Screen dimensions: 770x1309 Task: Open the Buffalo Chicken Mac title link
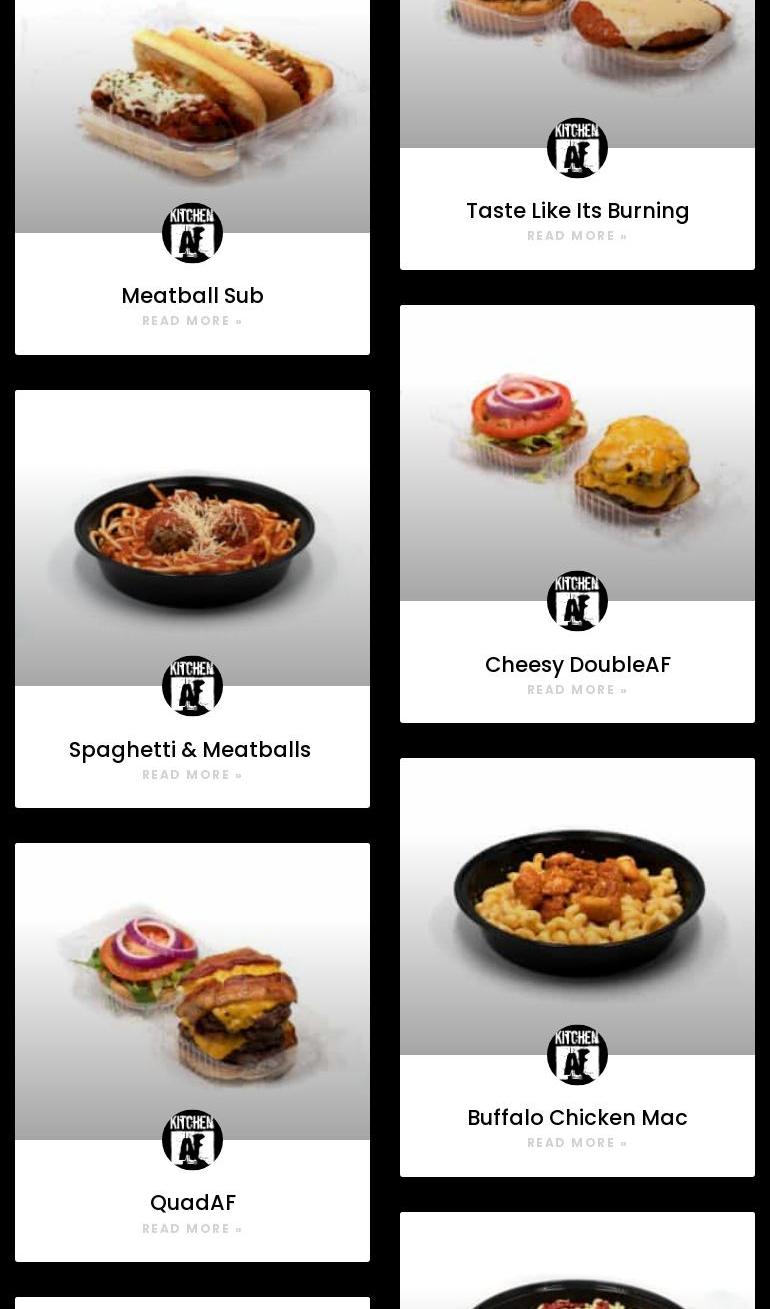(577, 1118)
